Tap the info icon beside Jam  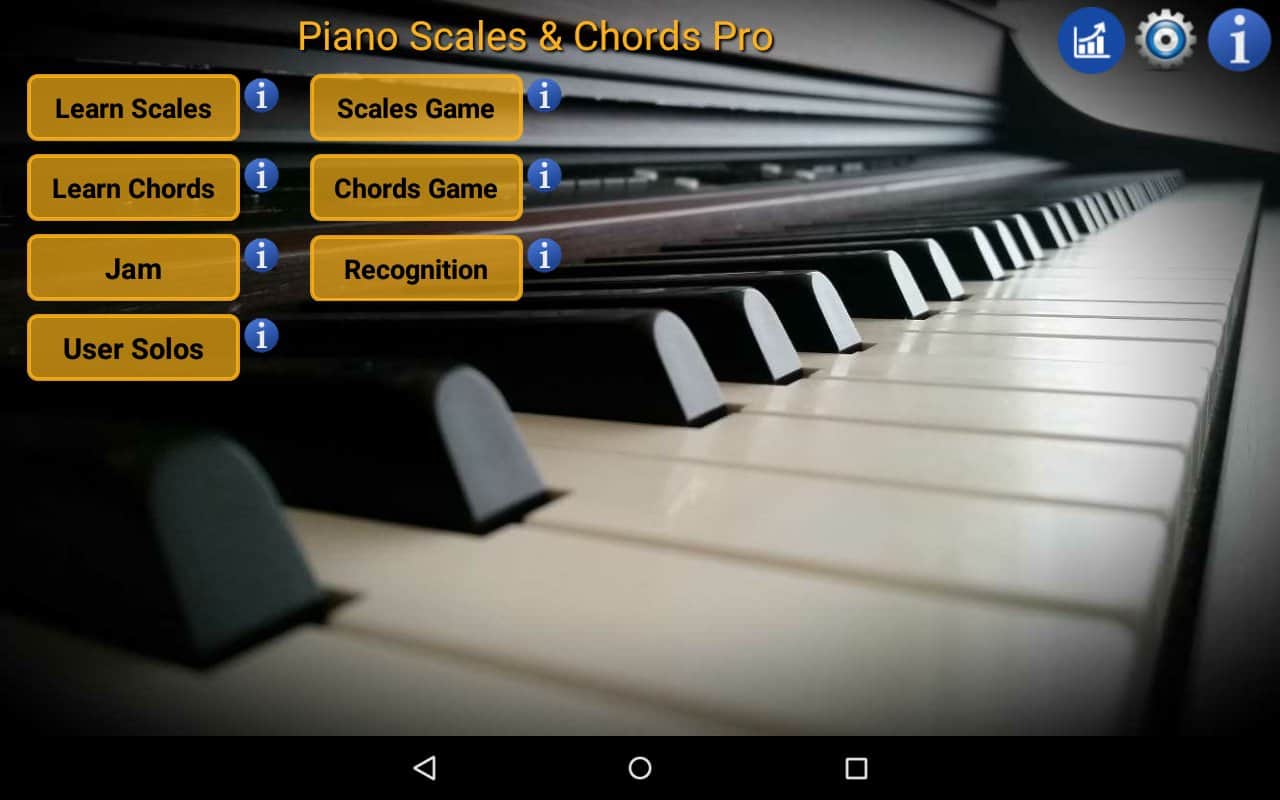click(261, 255)
